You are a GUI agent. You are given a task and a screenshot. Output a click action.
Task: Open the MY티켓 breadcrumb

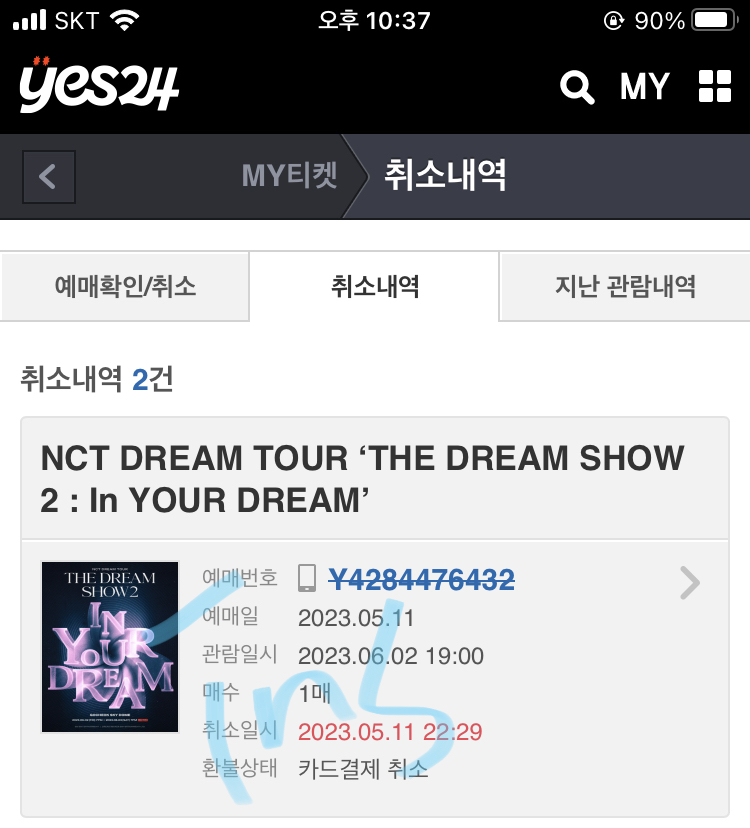[x=289, y=176]
